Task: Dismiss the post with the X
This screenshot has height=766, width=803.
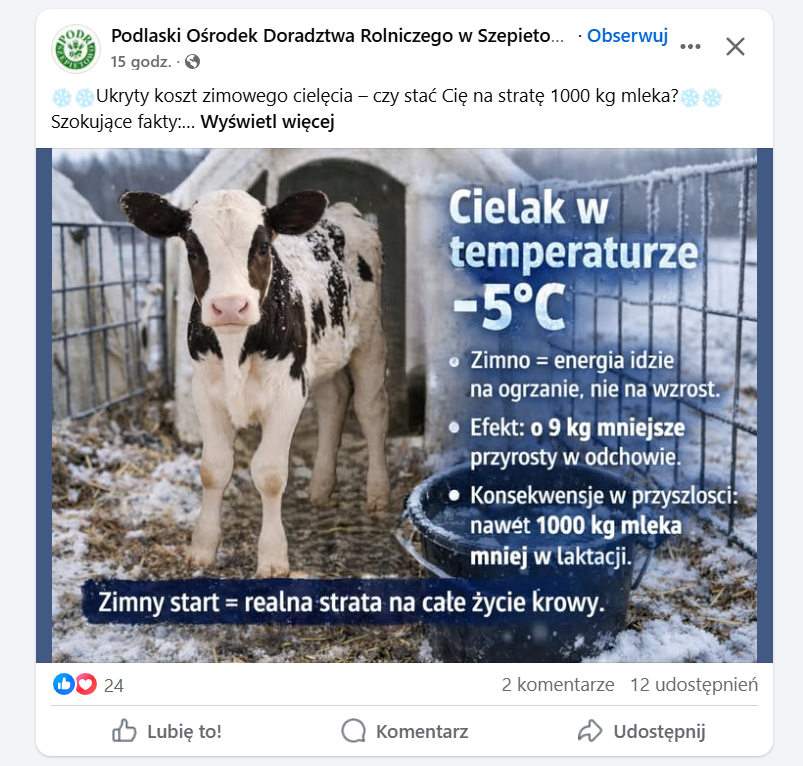Action: (x=735, y=46)
